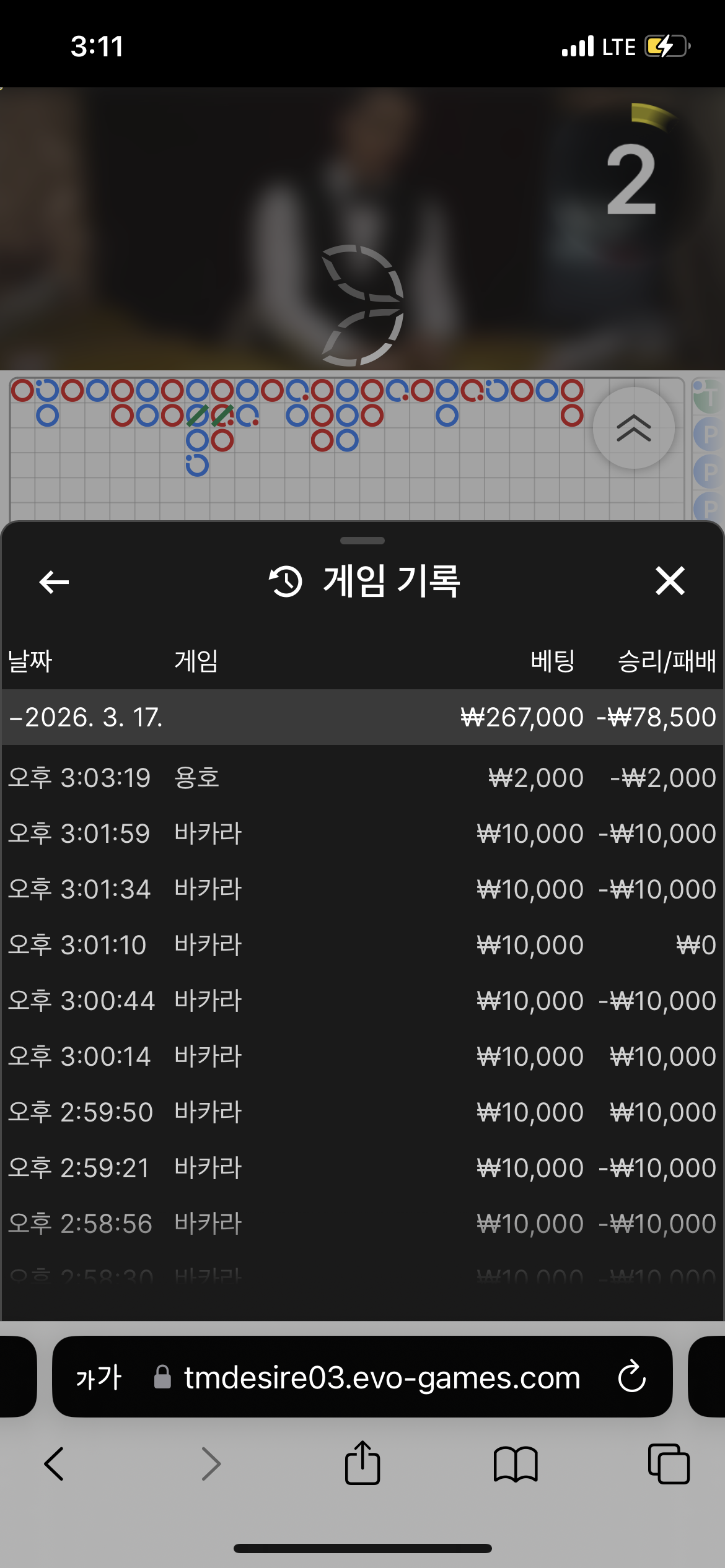Select the 오후 2:59:50 바카라 entry

[362, 1112]
